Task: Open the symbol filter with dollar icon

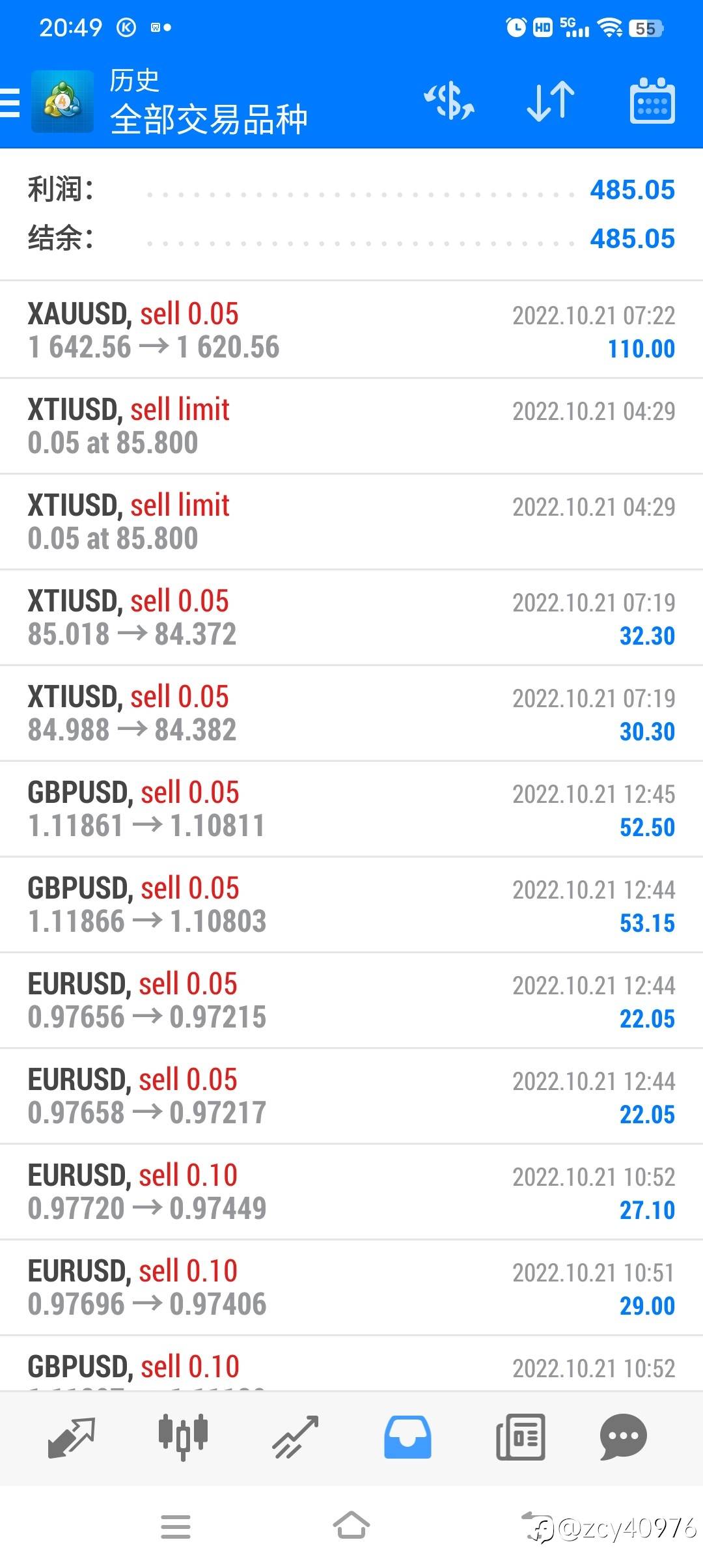Action: [x=449, y=102]
